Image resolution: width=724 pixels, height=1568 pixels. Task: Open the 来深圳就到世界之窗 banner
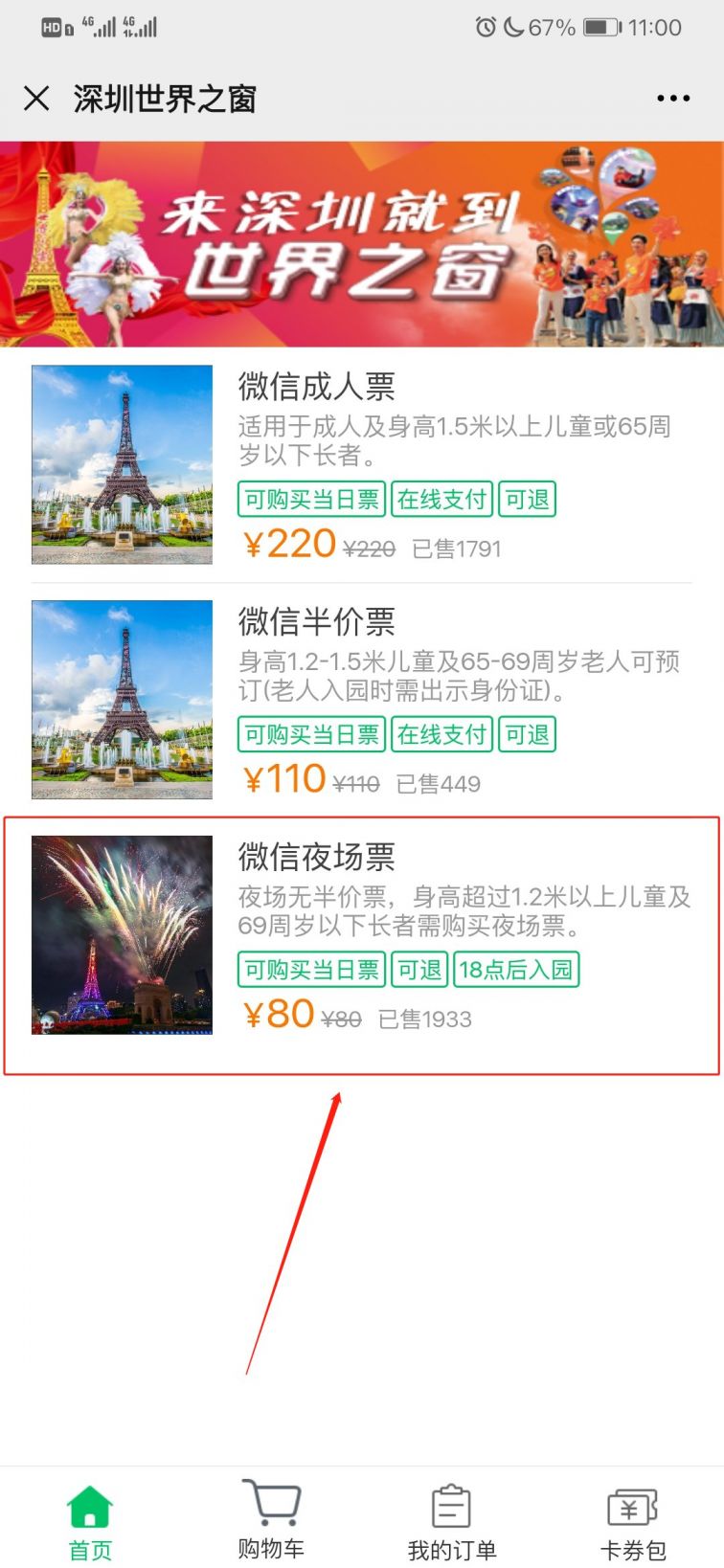[x=362, y=244]
